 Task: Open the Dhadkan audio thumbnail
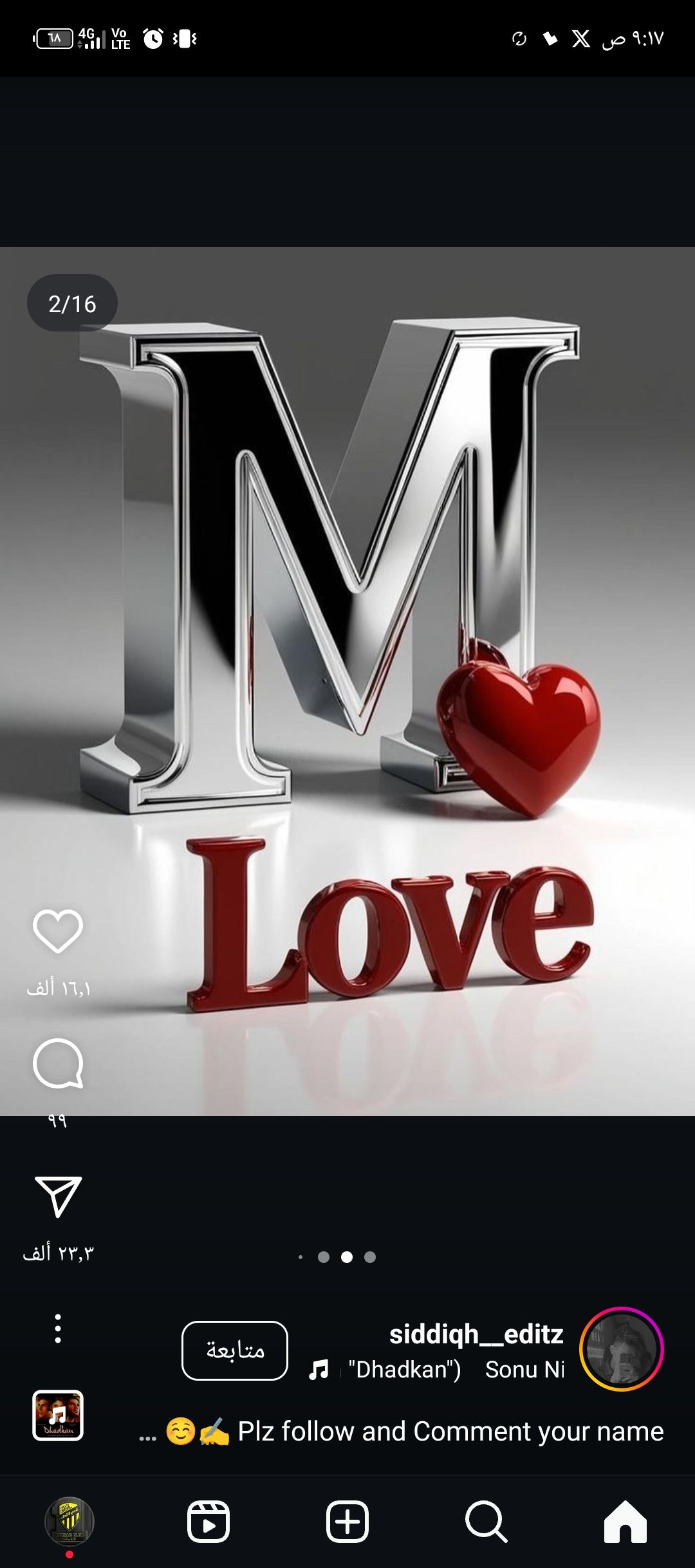(x=58, y=1415)
